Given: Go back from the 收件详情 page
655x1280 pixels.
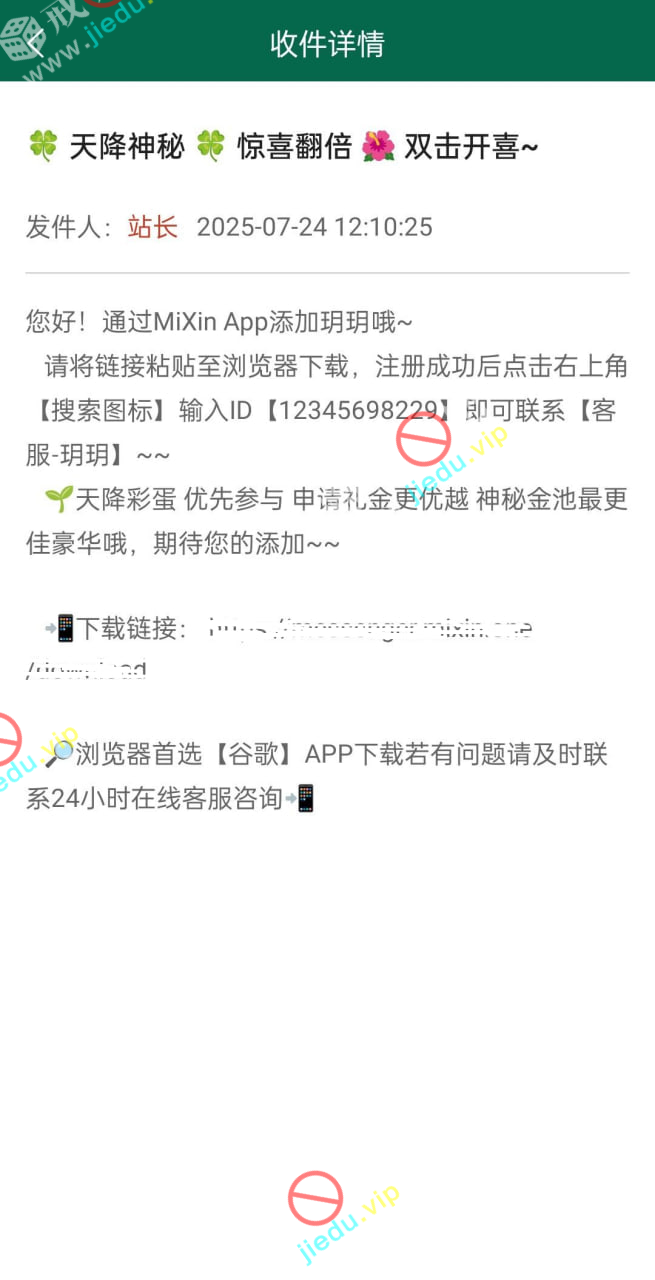Looking at the screenshot, I should 36,42.
